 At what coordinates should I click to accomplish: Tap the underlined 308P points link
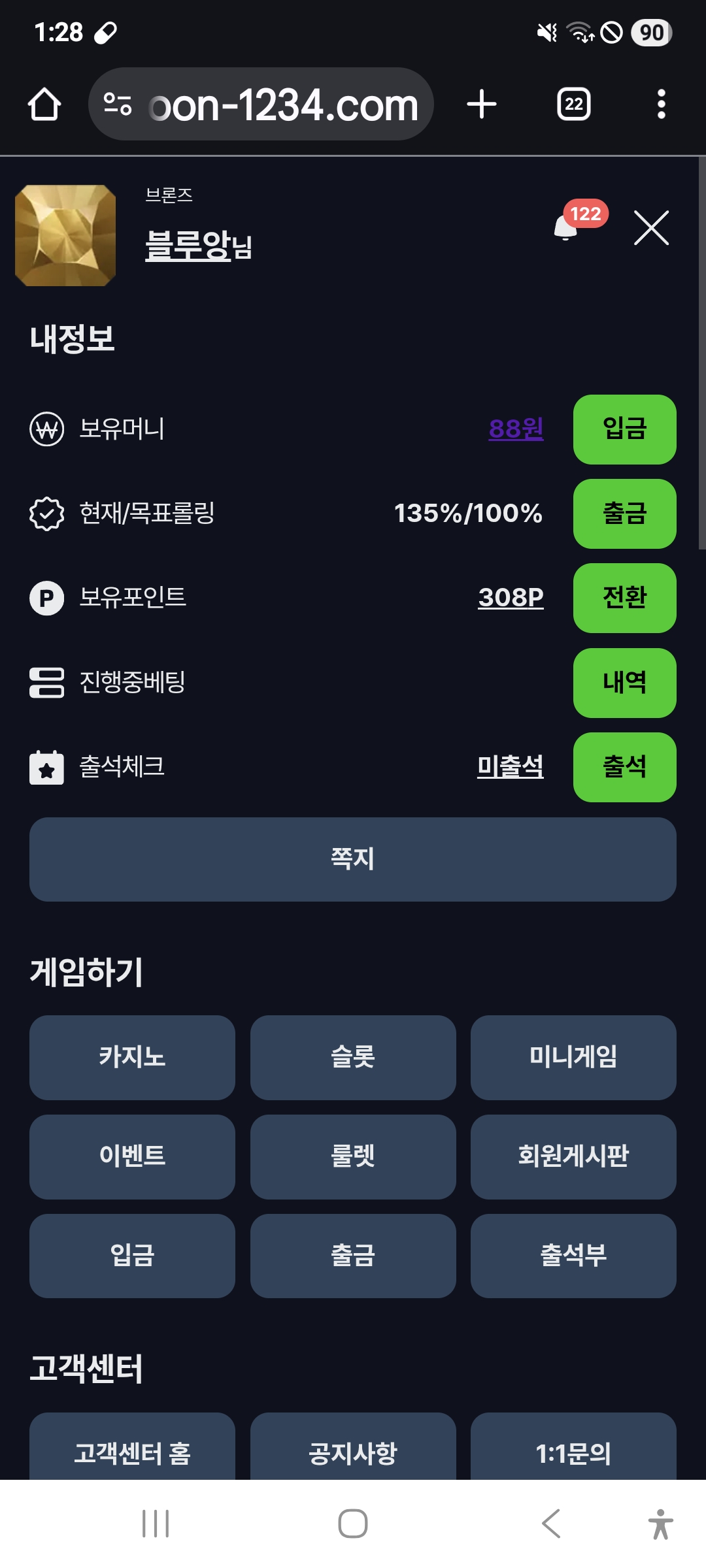tap(511, 597)
